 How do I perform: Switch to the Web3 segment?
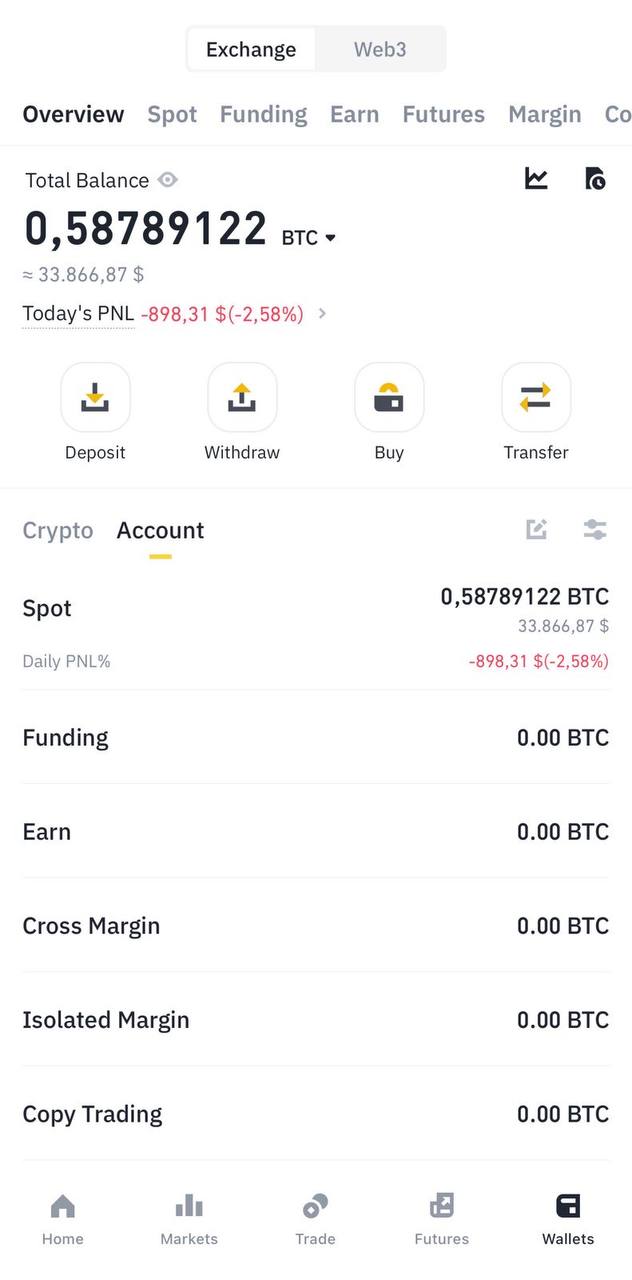(380, 49)
